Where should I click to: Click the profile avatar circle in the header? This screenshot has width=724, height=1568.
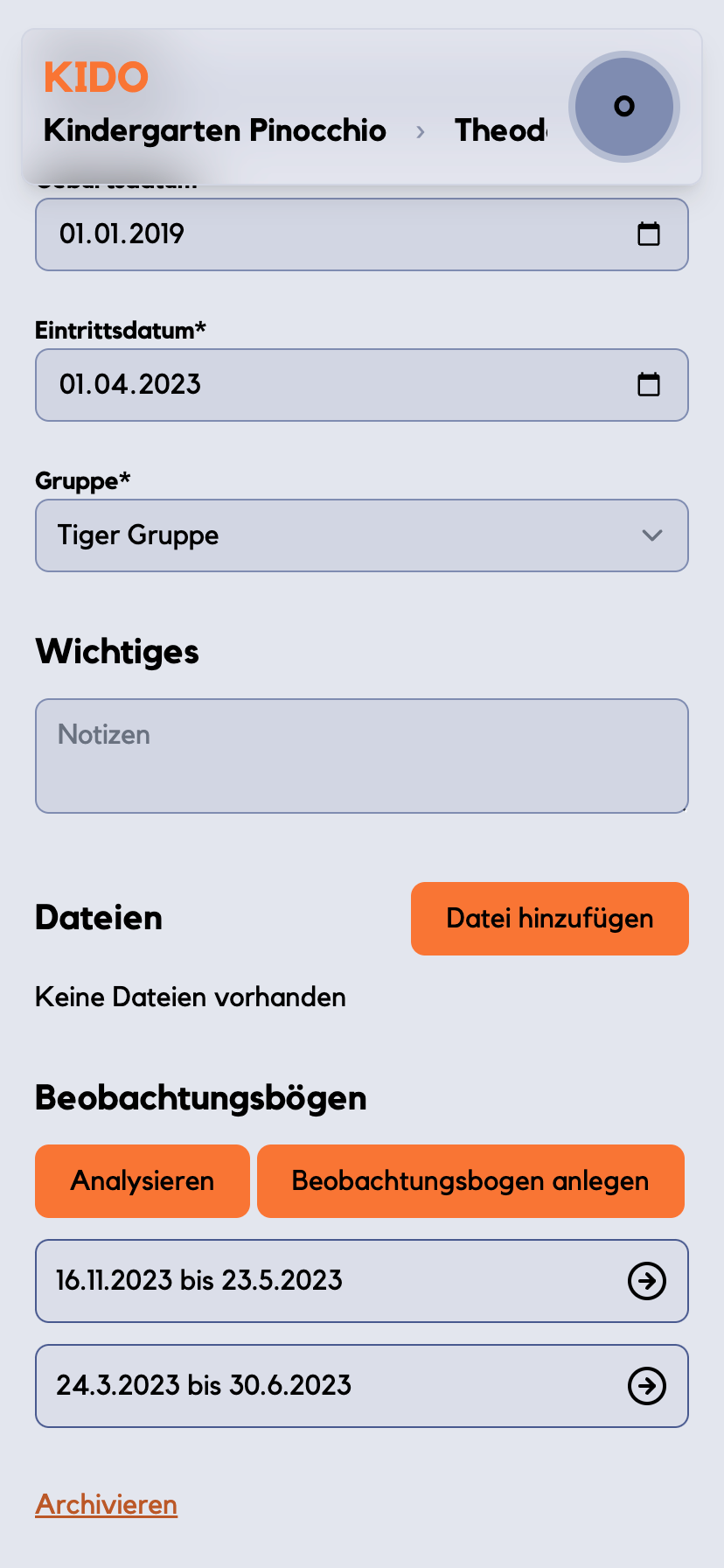pyautogui.click(x=623, y=106)
